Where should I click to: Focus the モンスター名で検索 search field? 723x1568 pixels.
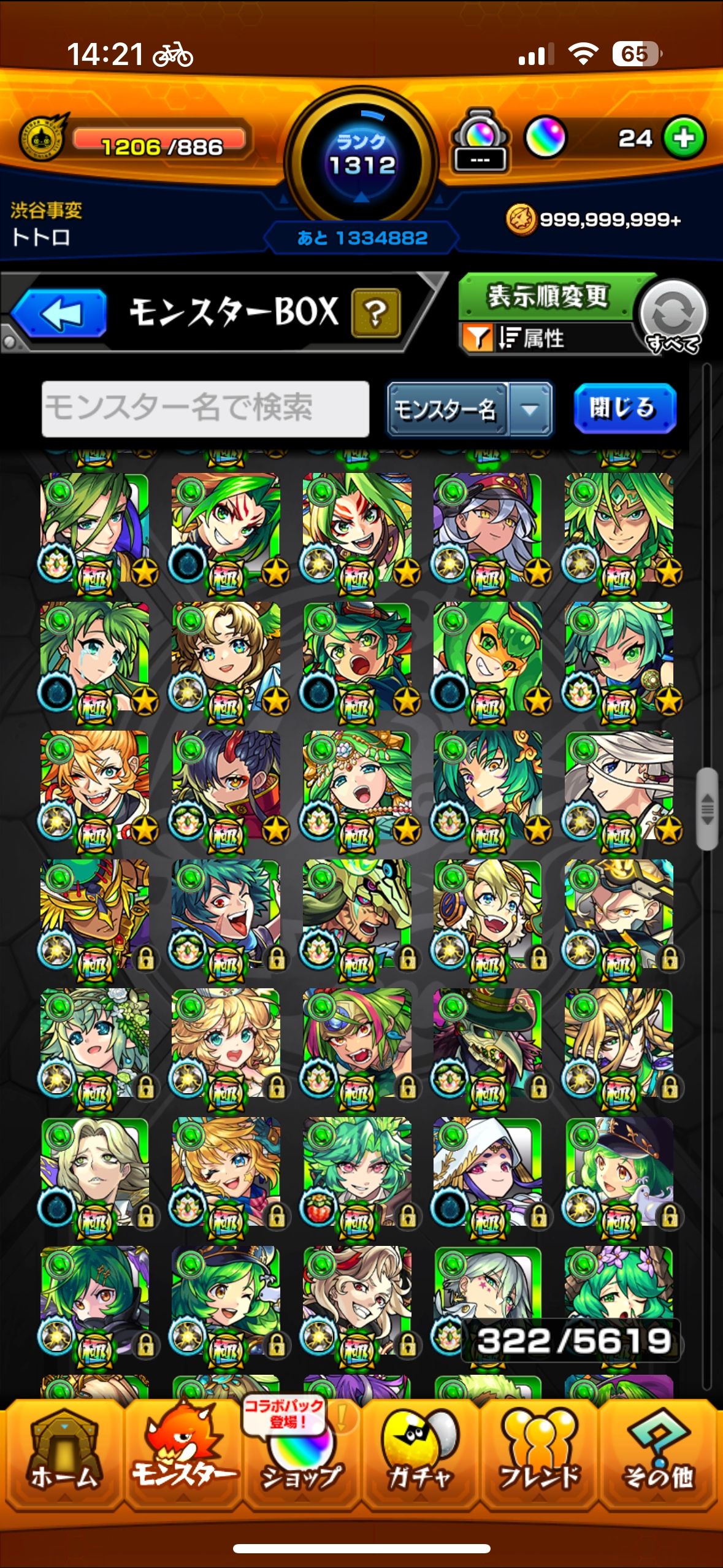[205, 409]
